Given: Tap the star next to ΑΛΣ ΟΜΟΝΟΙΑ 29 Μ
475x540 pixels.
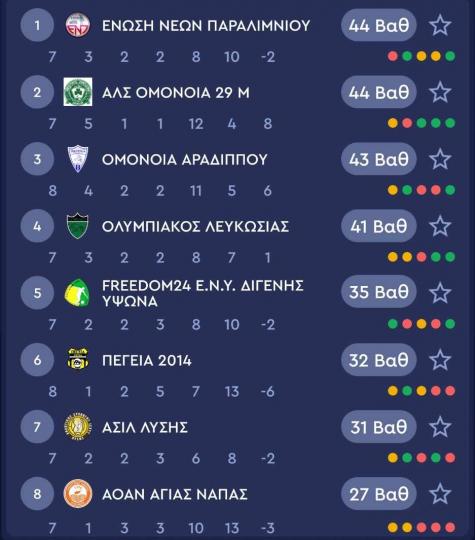Looking at the screenshot, I should (440, 92).
